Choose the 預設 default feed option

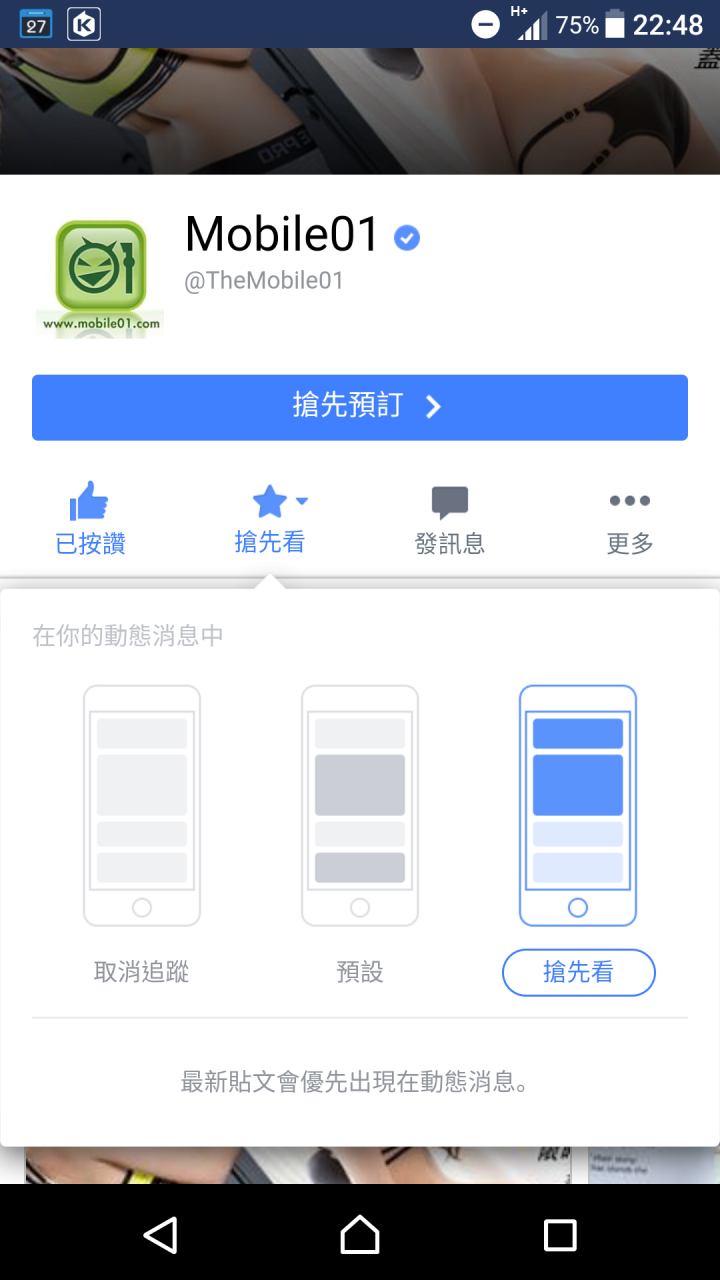360,830
